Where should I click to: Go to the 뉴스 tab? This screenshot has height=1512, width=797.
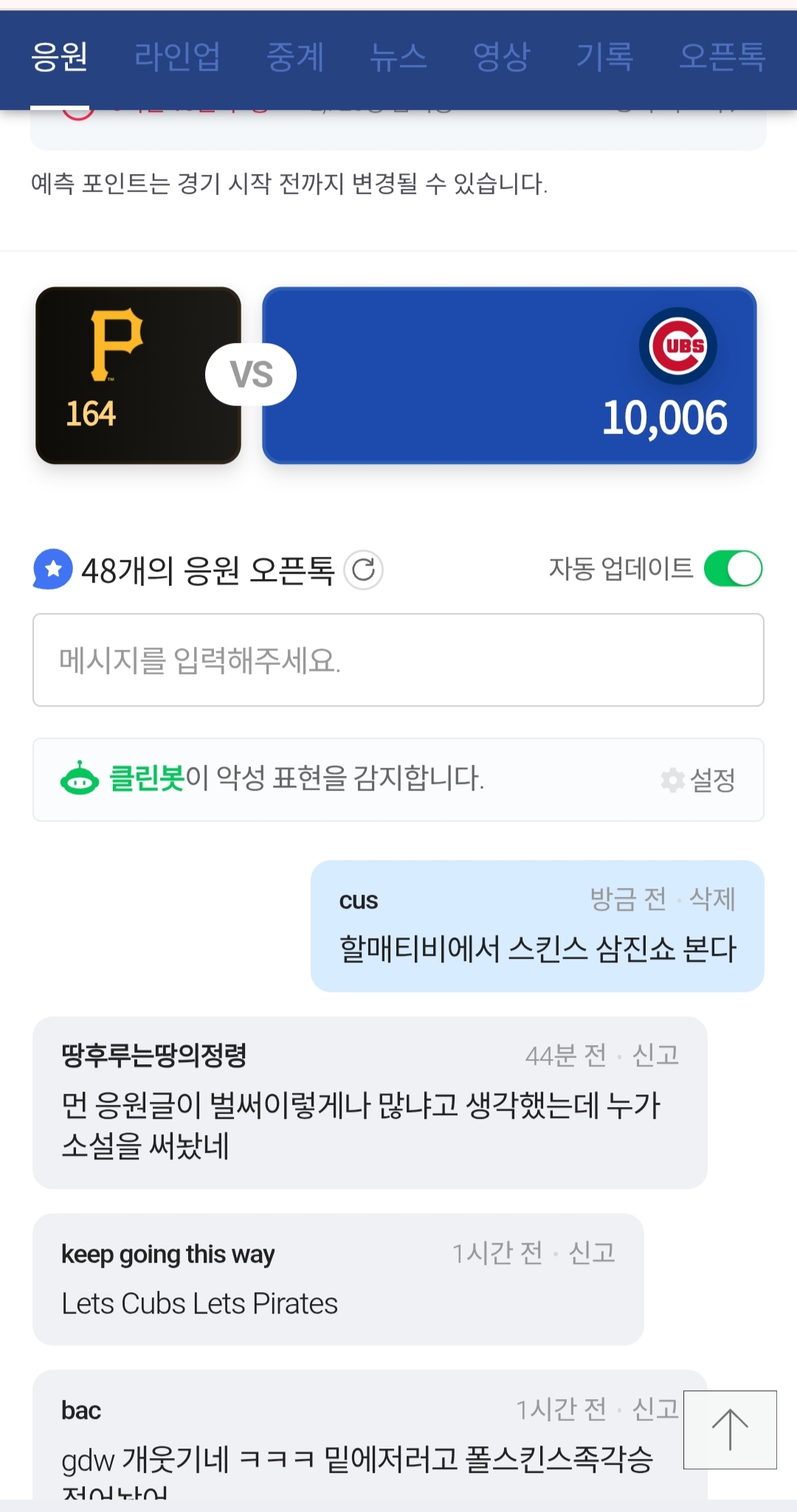pyautogui.click(x=398, y=57)
